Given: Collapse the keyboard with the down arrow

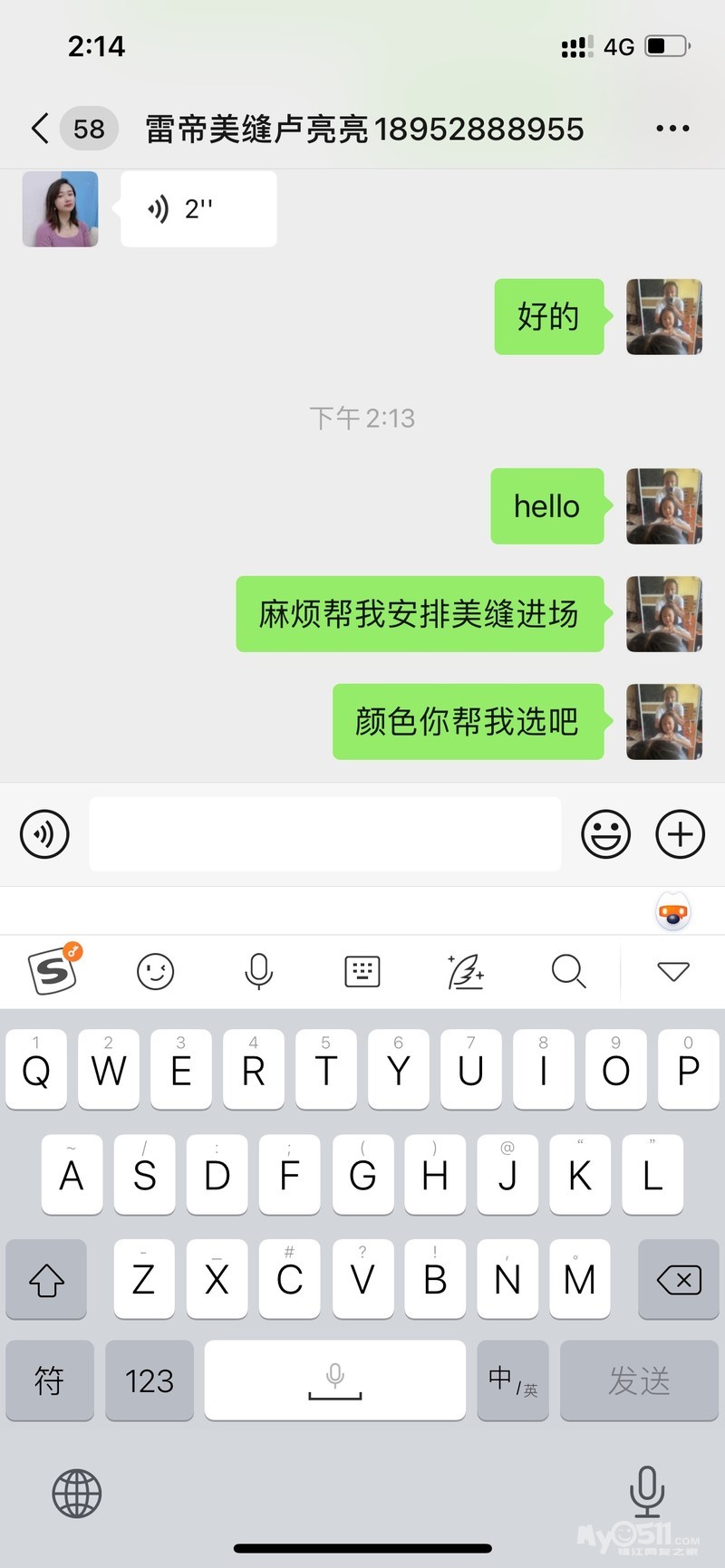Looking at the screenshot, I should [672, 972].
